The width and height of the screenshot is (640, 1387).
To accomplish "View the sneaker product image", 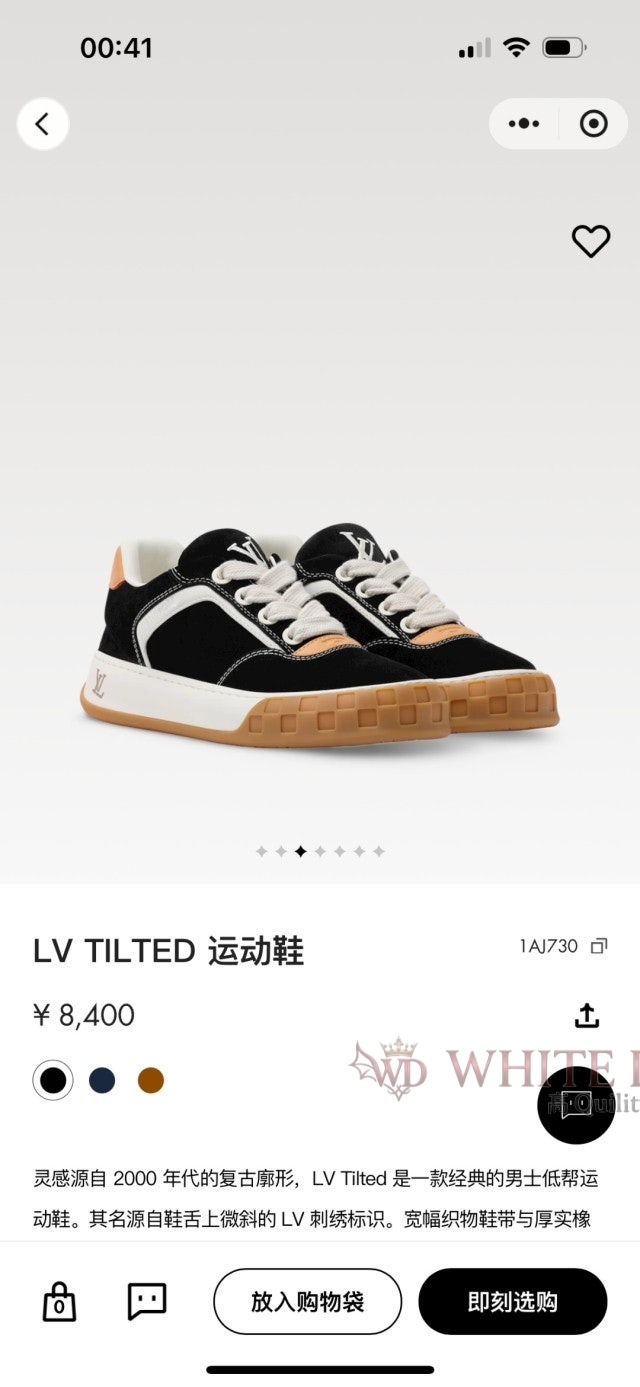I will coord(320,640).
